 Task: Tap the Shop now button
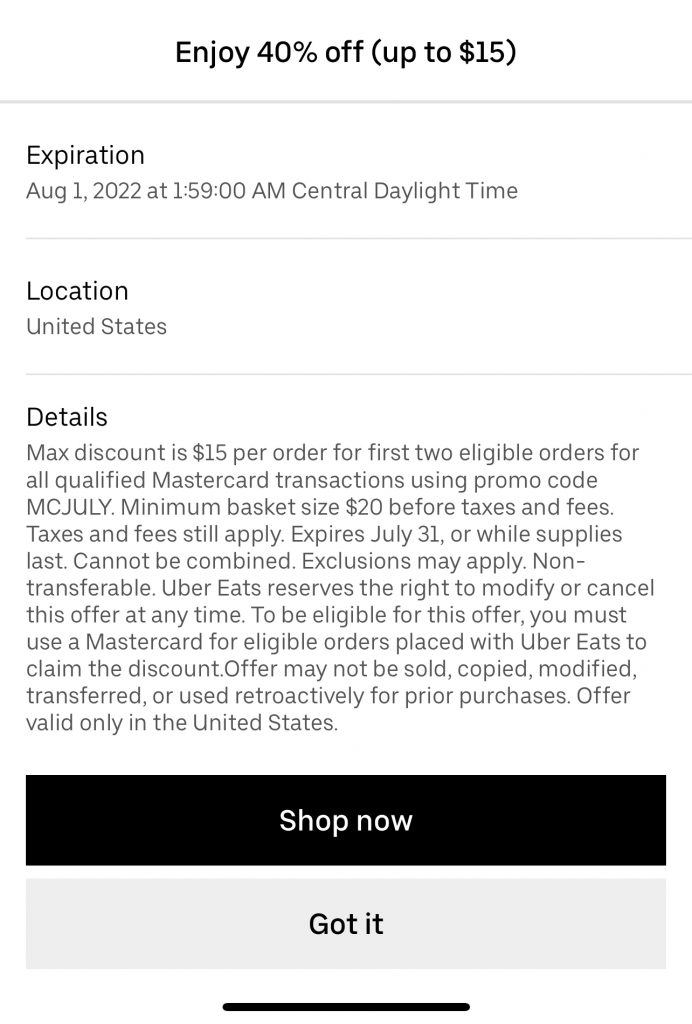coord(345,820)
